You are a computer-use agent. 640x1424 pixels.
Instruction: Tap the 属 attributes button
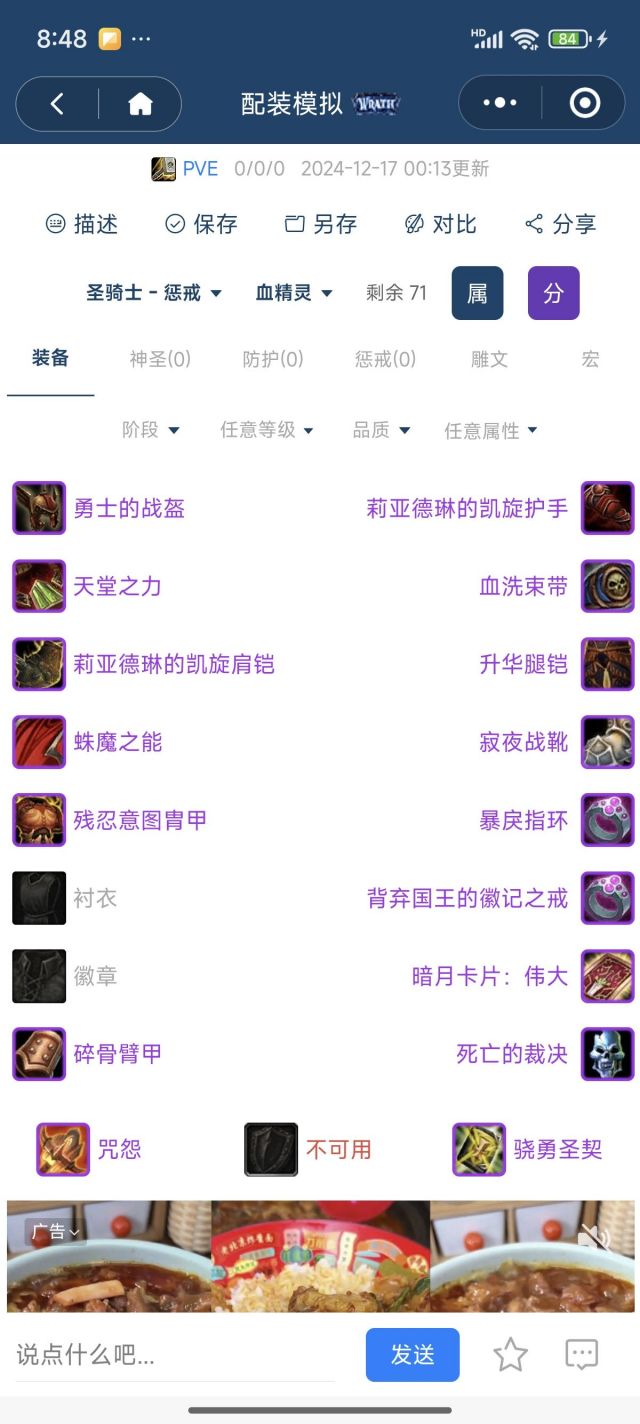point(478,293)
